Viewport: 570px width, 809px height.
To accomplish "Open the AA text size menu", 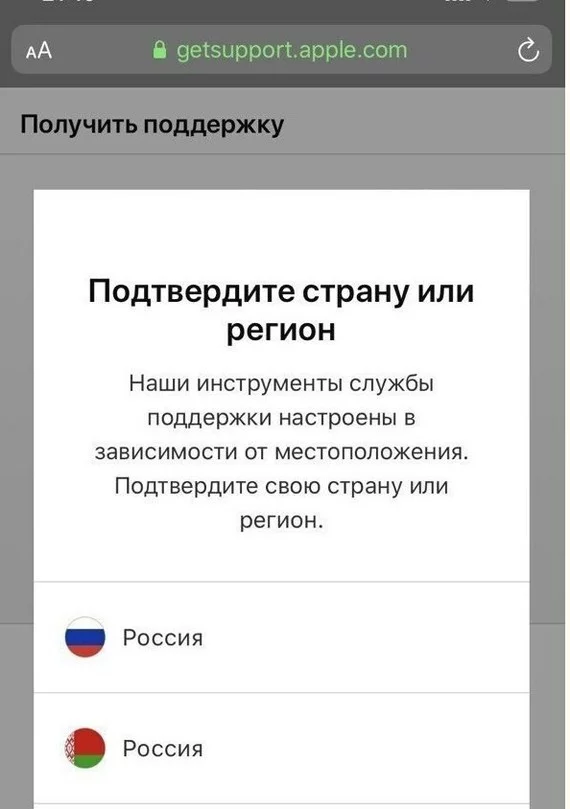I will pyautogui.click(x=39, y=51).
